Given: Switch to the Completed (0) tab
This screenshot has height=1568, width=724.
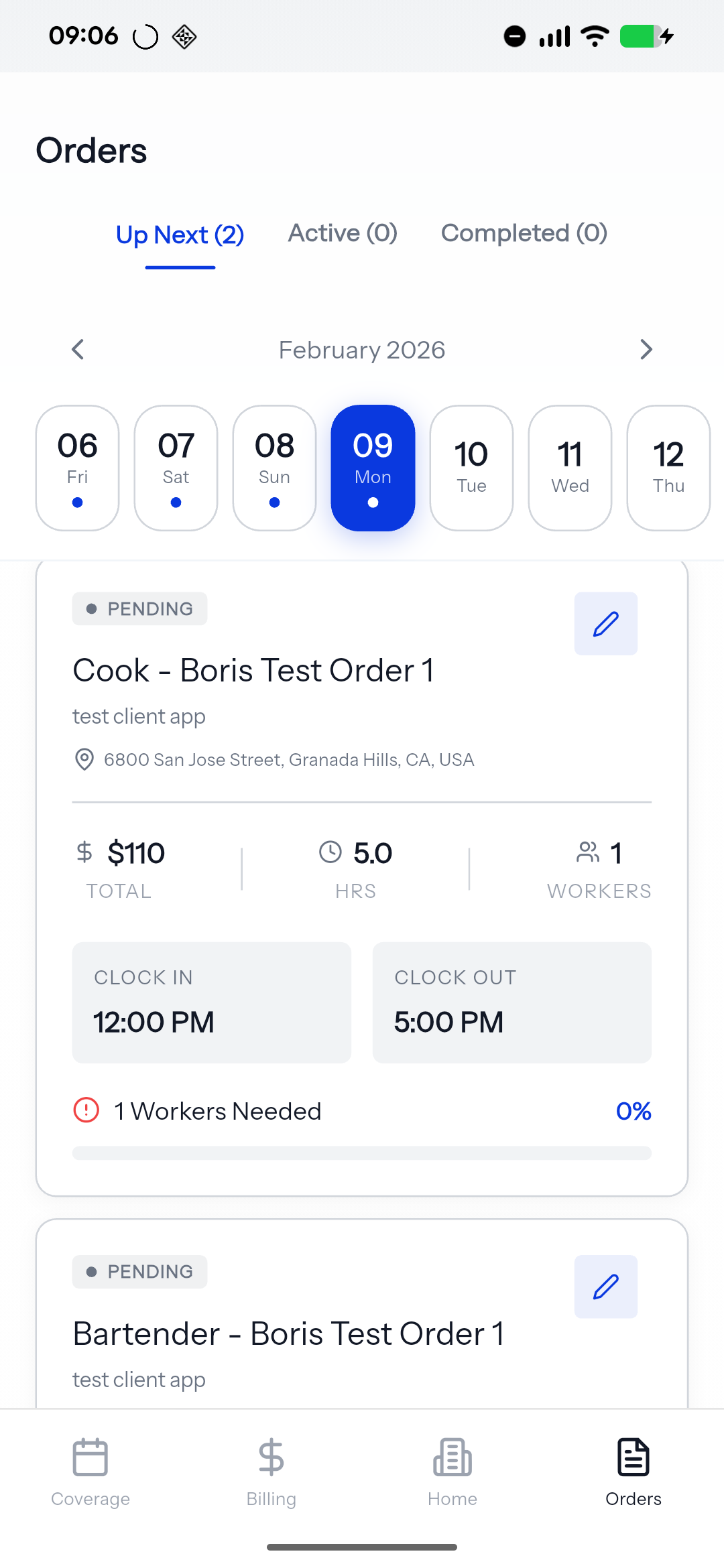Looking at the screenshot, I should coord(524,233).
